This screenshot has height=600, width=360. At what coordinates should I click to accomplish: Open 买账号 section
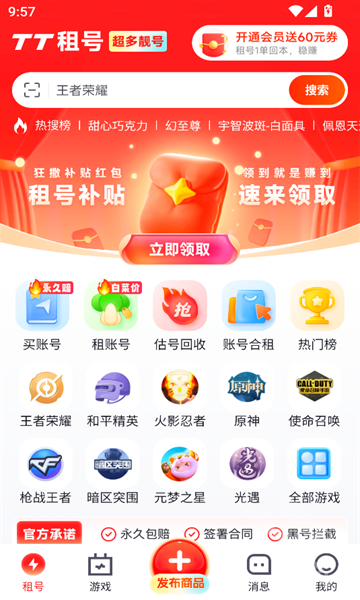[x=42, y=316]
